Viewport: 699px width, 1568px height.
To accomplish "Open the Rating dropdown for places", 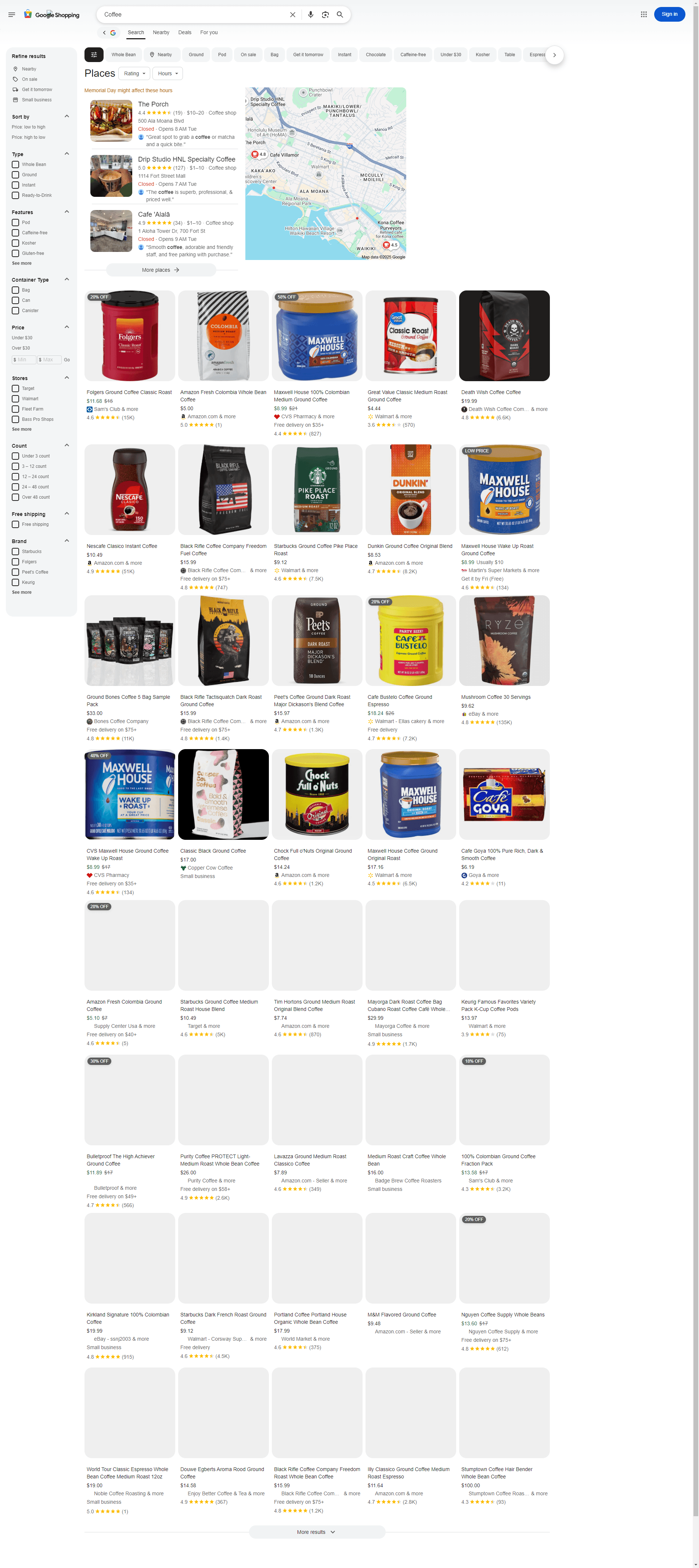I will (x=134, y=74).
